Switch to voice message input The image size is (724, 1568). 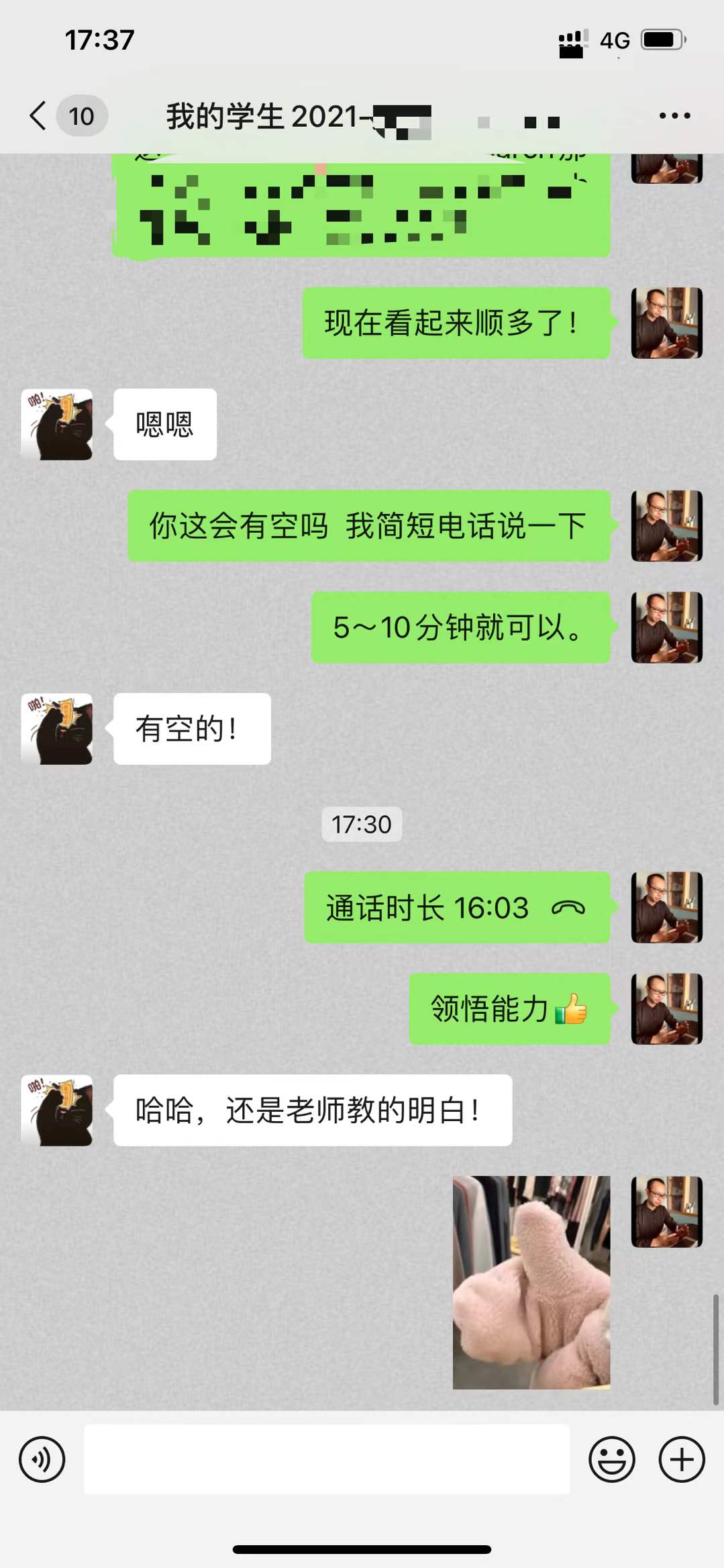pos(42,1459)
